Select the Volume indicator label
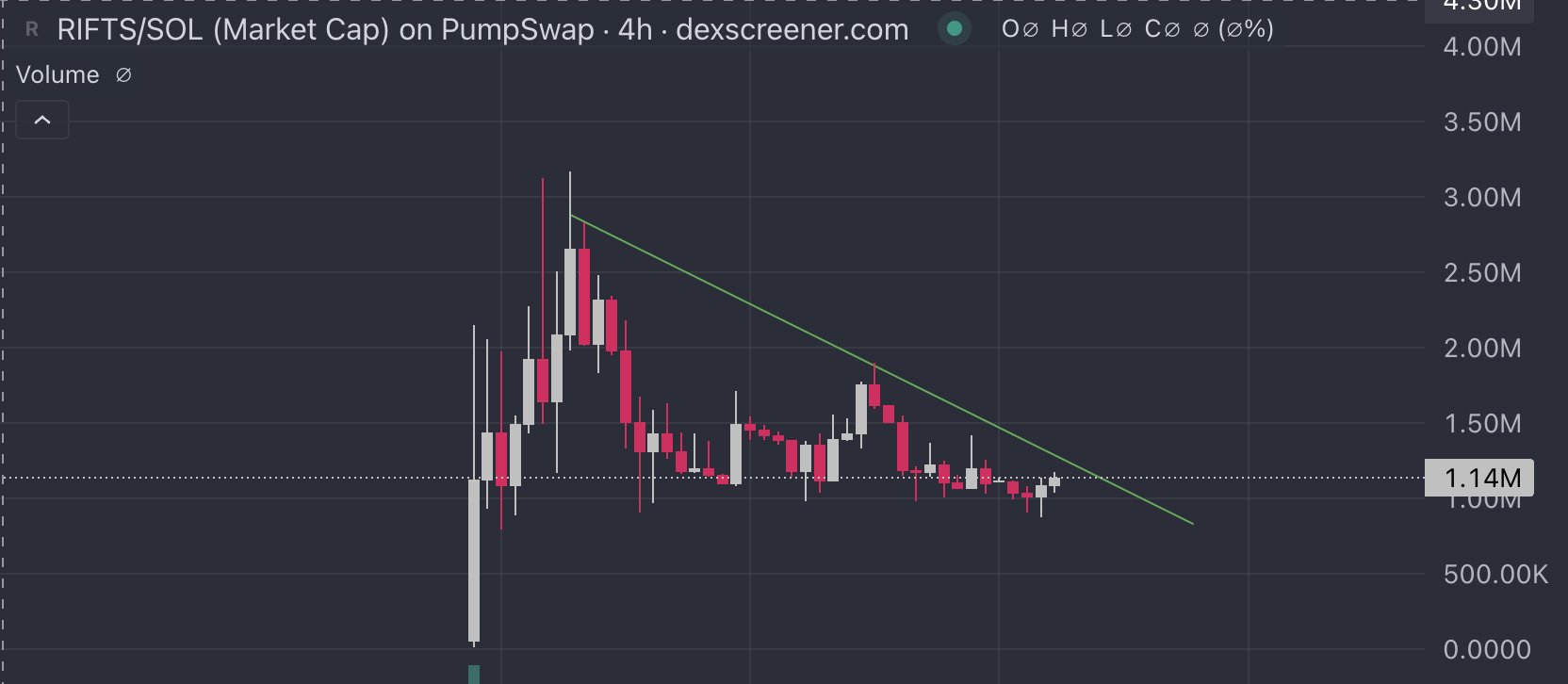 57,74
